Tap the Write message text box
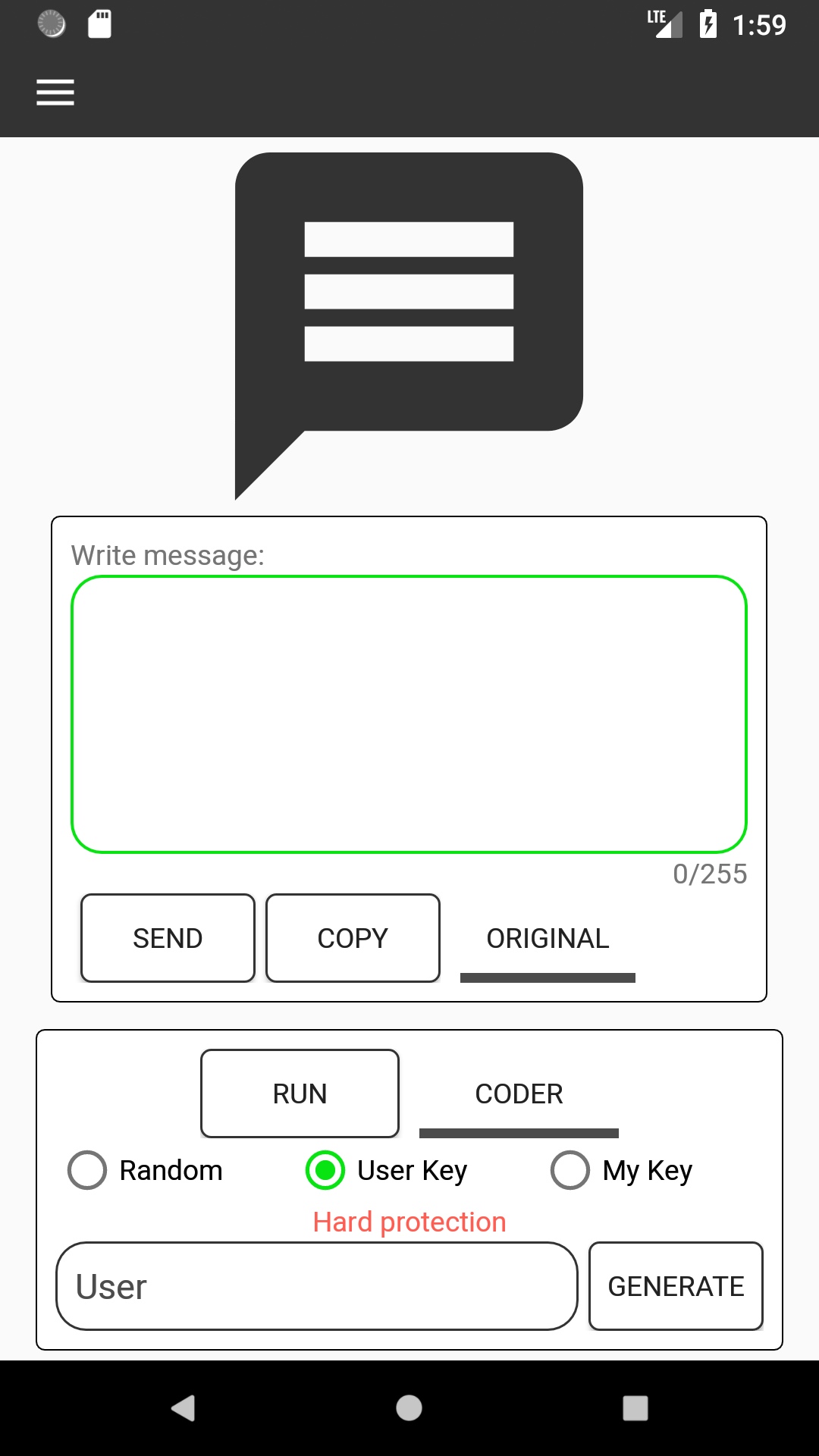 point(409,714)
